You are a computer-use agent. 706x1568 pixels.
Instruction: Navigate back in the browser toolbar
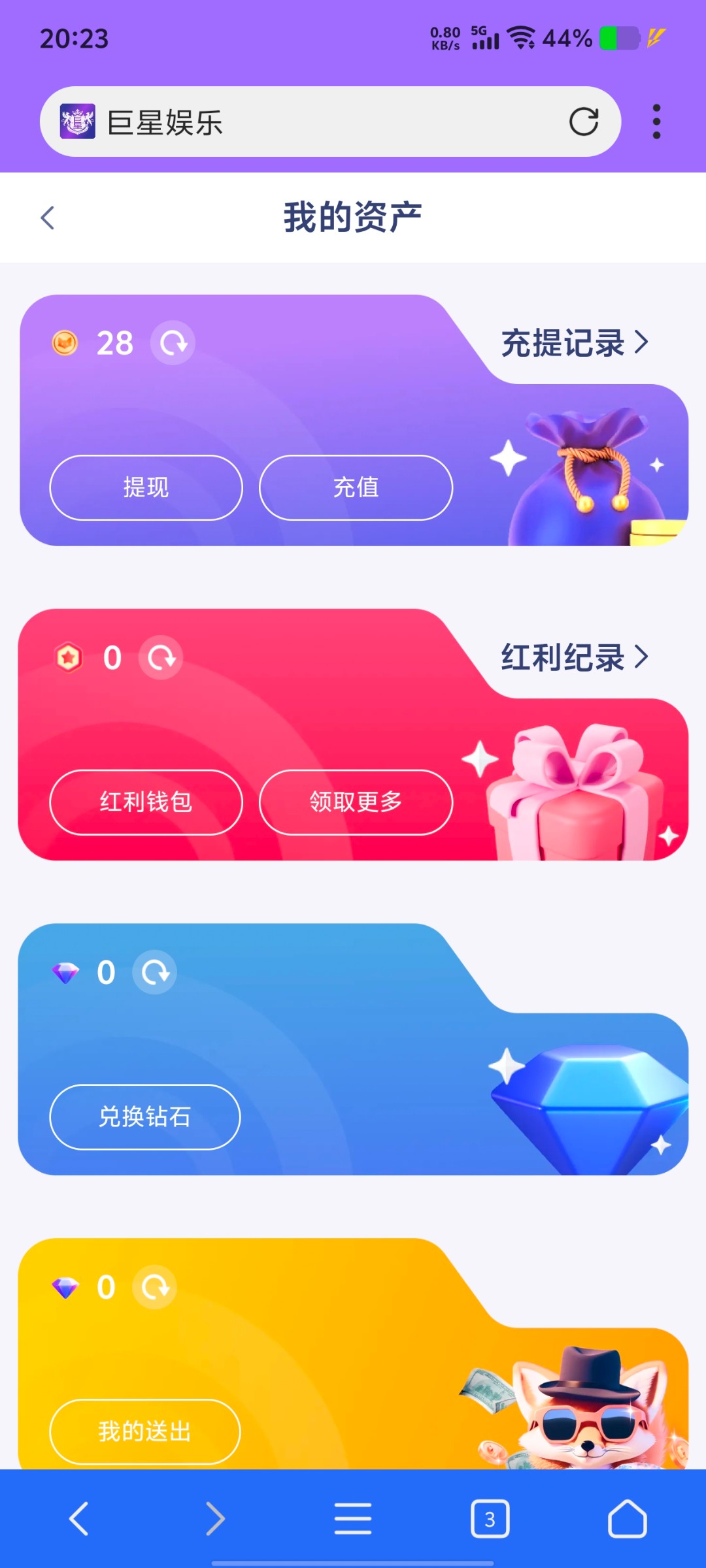(x=78, y=1519)
